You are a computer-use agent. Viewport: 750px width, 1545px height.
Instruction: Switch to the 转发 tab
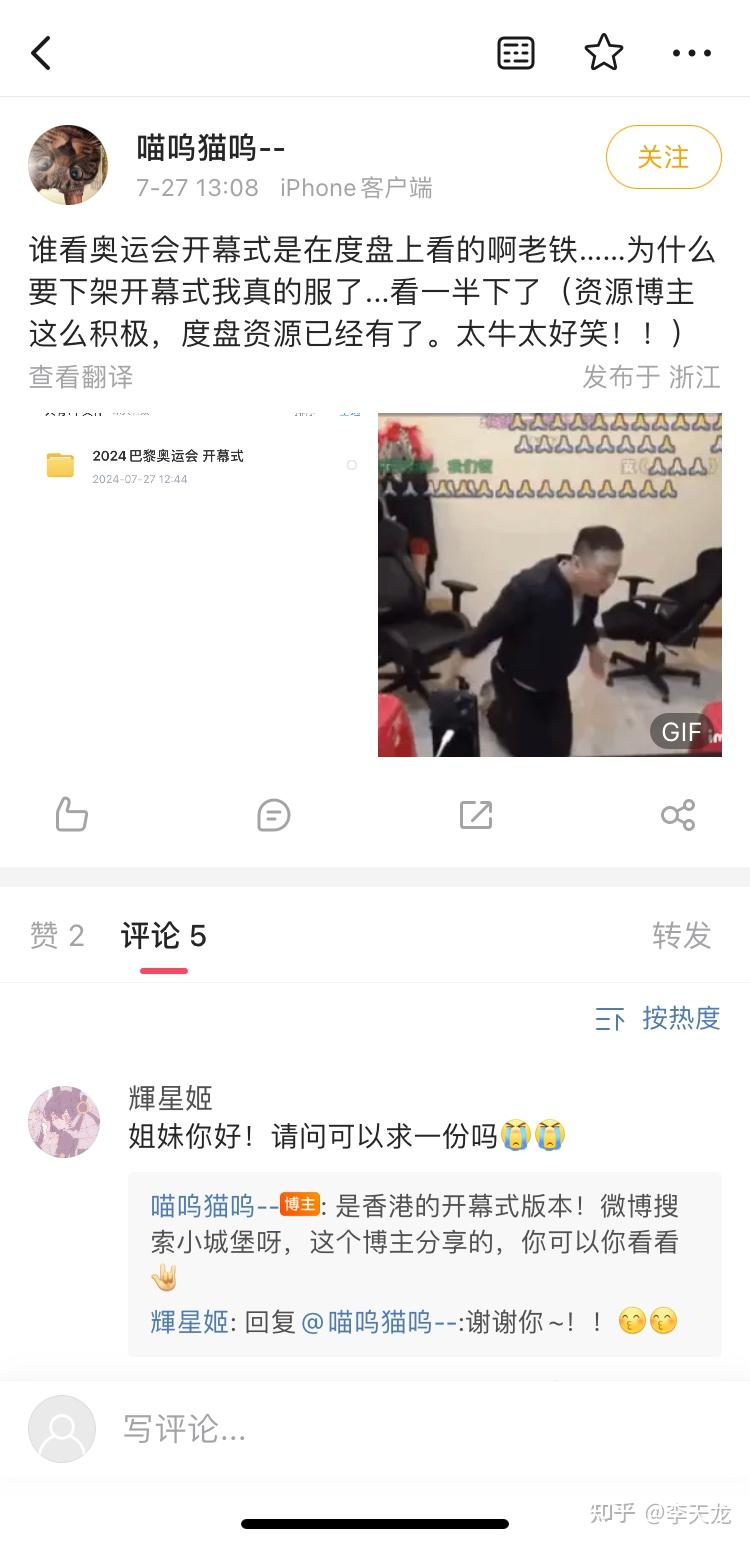[x=681, y=936]
